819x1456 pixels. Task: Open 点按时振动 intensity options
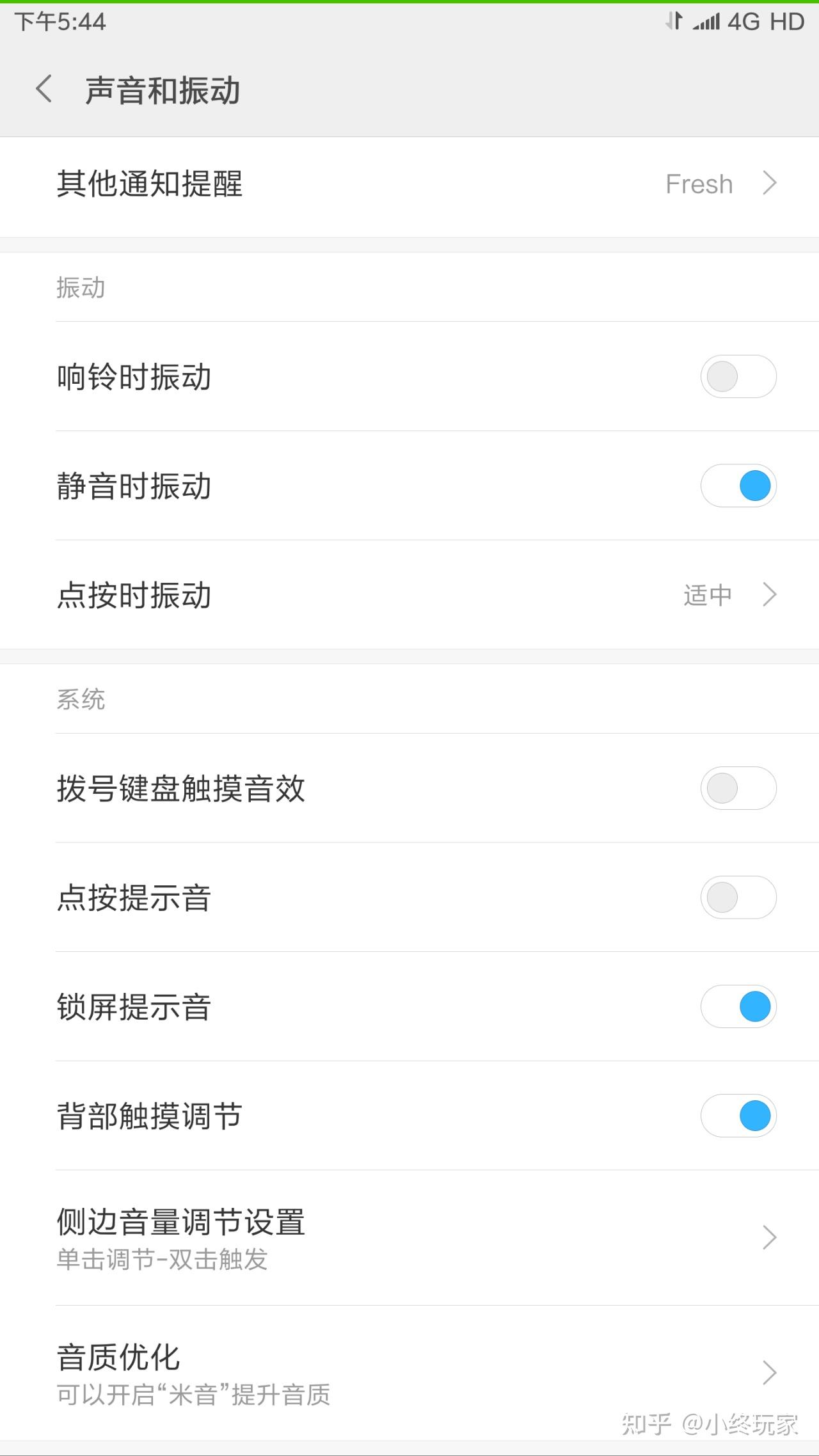click(x=409, y=595)
